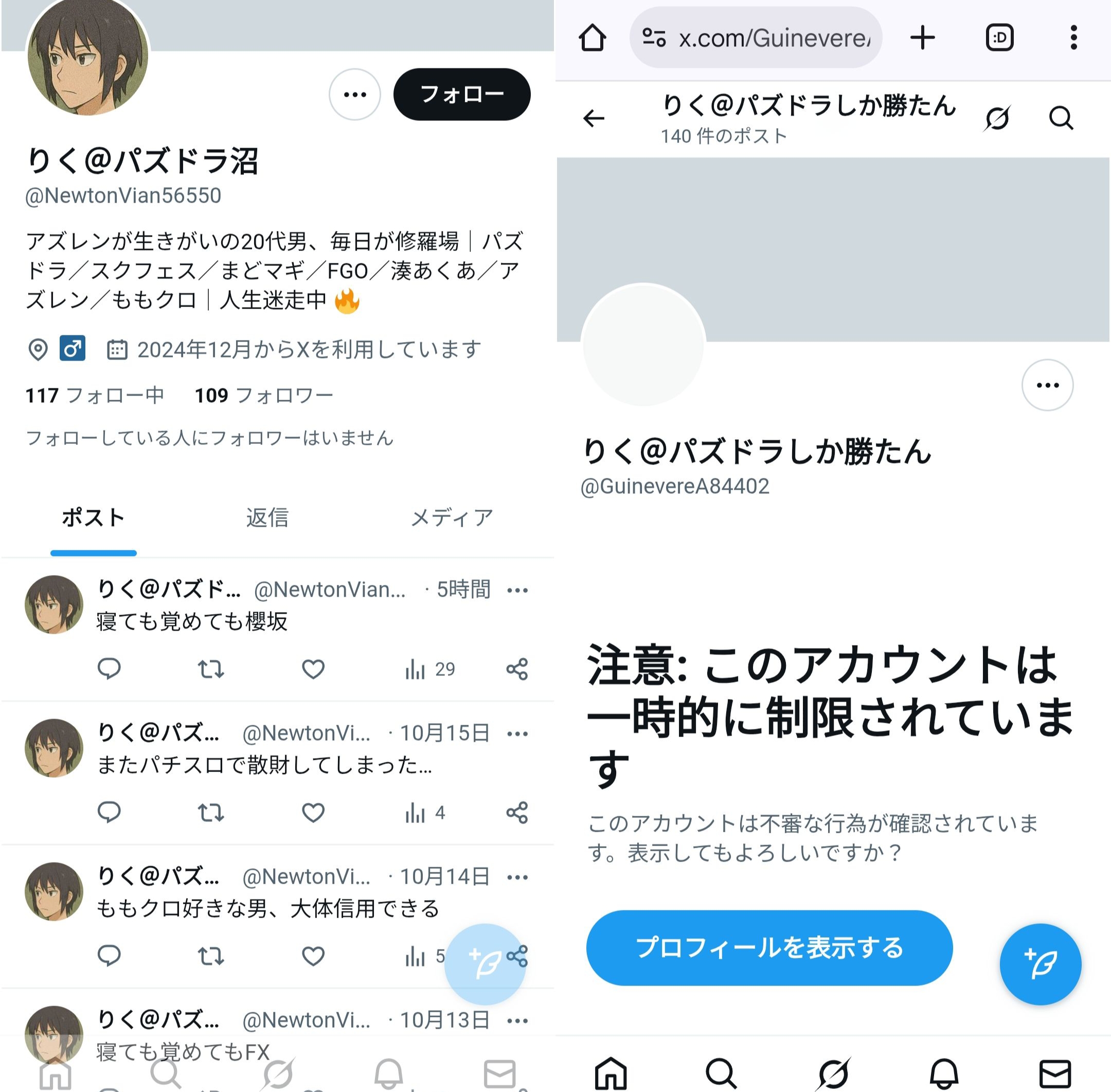Reply to the post 寝ても覚めても櫻坂

click(109, 669)
